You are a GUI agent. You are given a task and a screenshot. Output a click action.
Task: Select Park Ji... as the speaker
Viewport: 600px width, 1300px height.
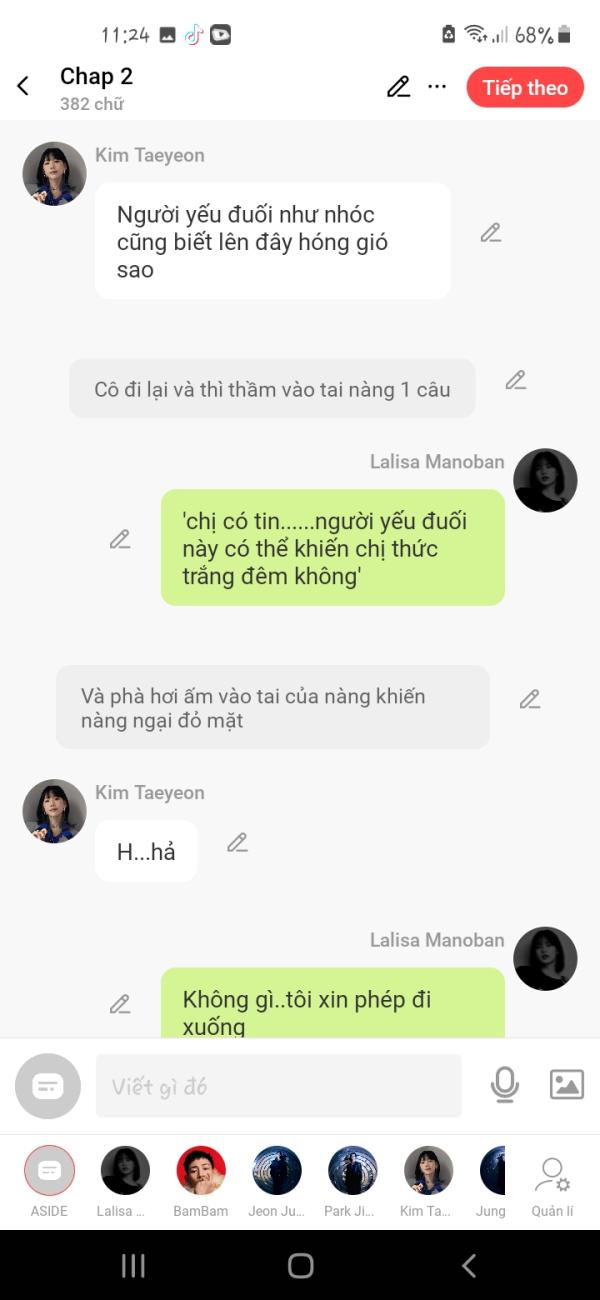(352, 1172)
